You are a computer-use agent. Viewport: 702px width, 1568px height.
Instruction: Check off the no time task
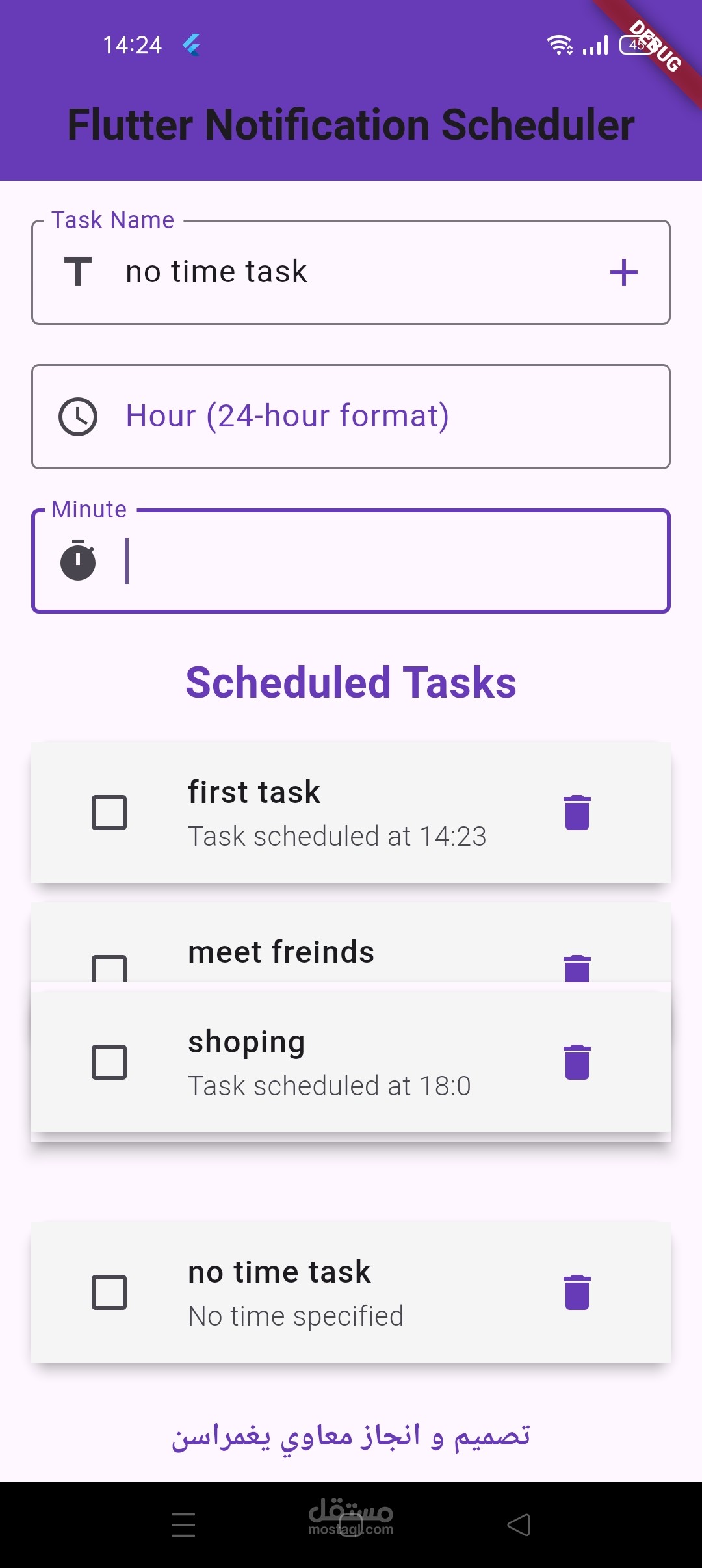(x=109, y=1292)
